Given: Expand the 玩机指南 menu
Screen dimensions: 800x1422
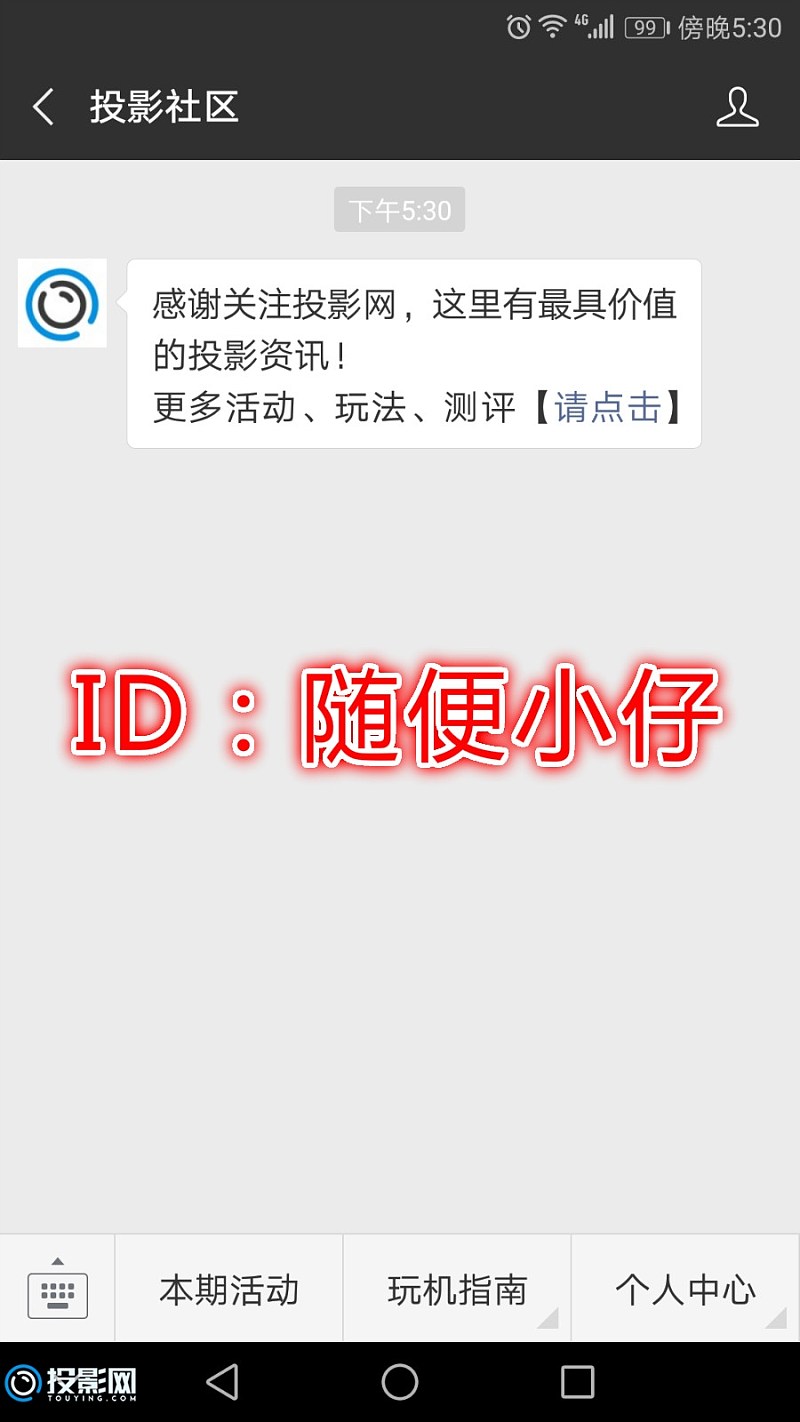Looking at the screenshot, I should [457, 1290].
